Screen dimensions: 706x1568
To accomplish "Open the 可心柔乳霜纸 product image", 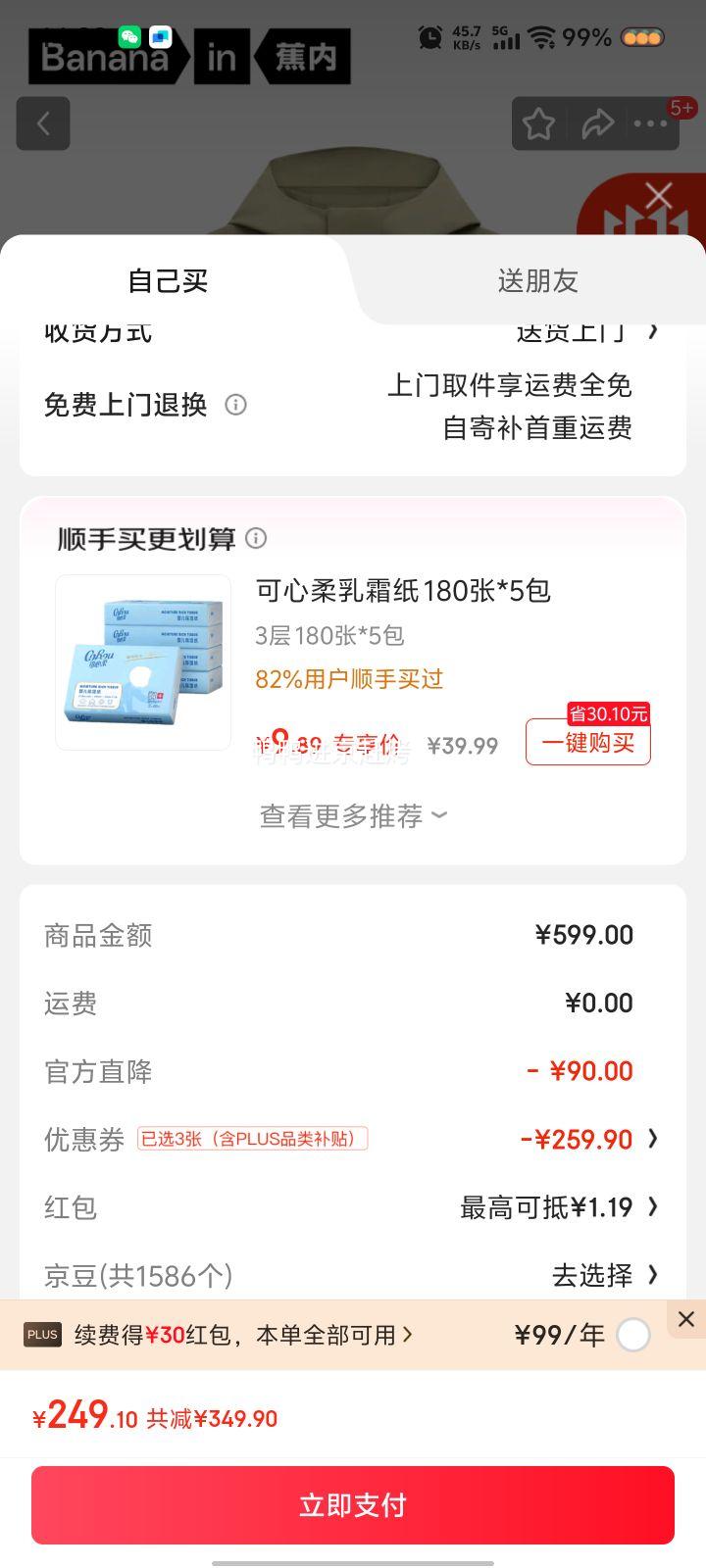I will click(143, 662).
